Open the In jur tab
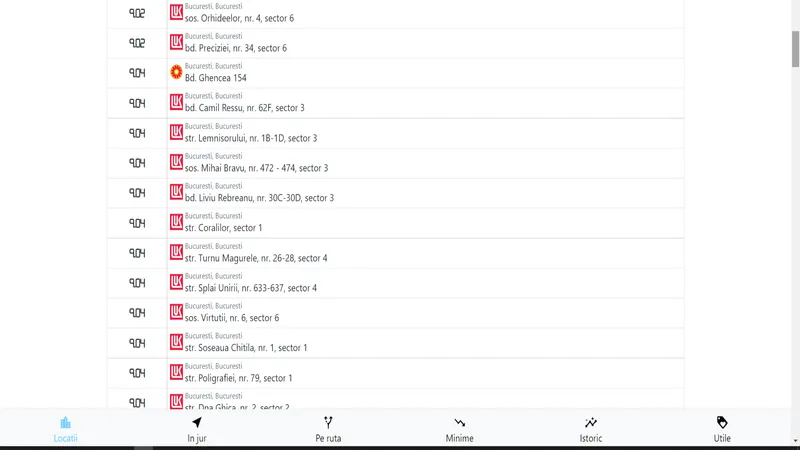 [x=197, y=429]
